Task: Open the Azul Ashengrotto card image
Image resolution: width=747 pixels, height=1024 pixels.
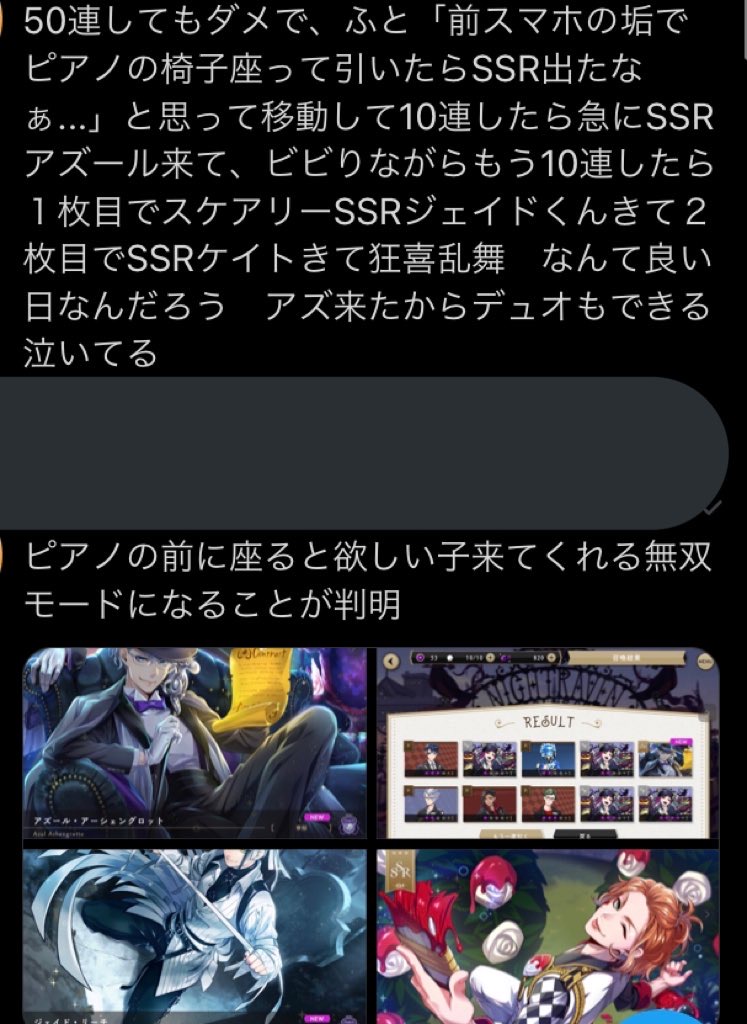Action: (195, 743)
